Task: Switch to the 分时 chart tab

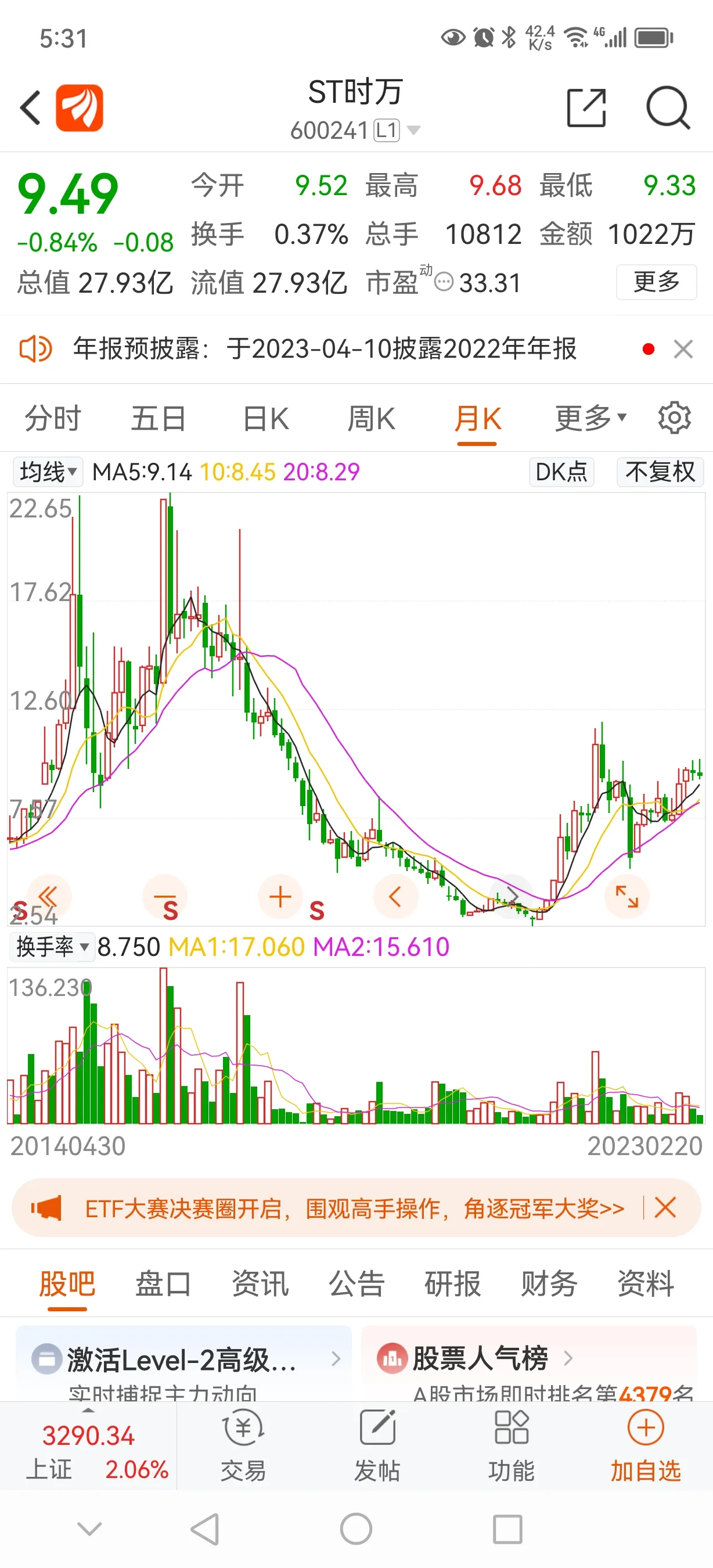Action: click(52, 419)
